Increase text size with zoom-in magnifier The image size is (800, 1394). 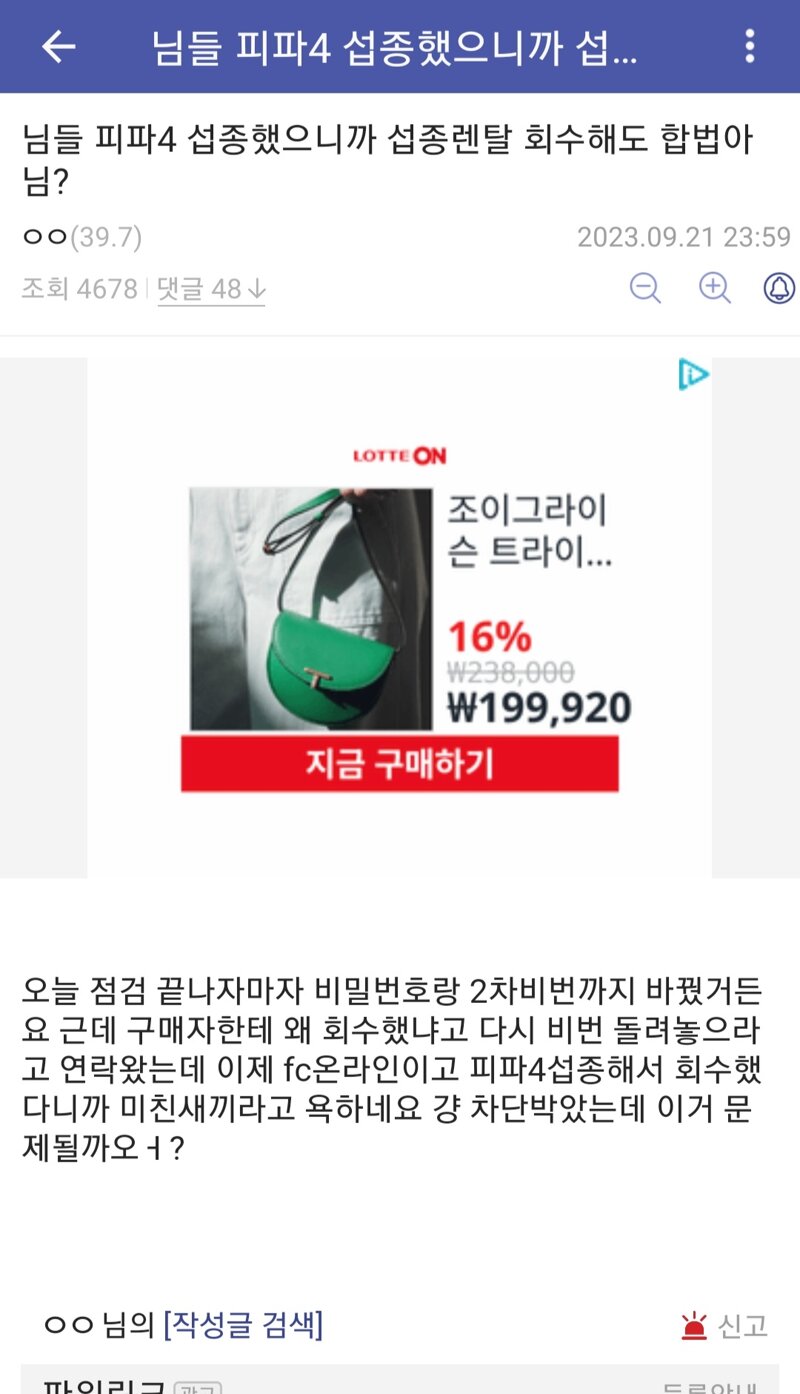coord(714,288)
